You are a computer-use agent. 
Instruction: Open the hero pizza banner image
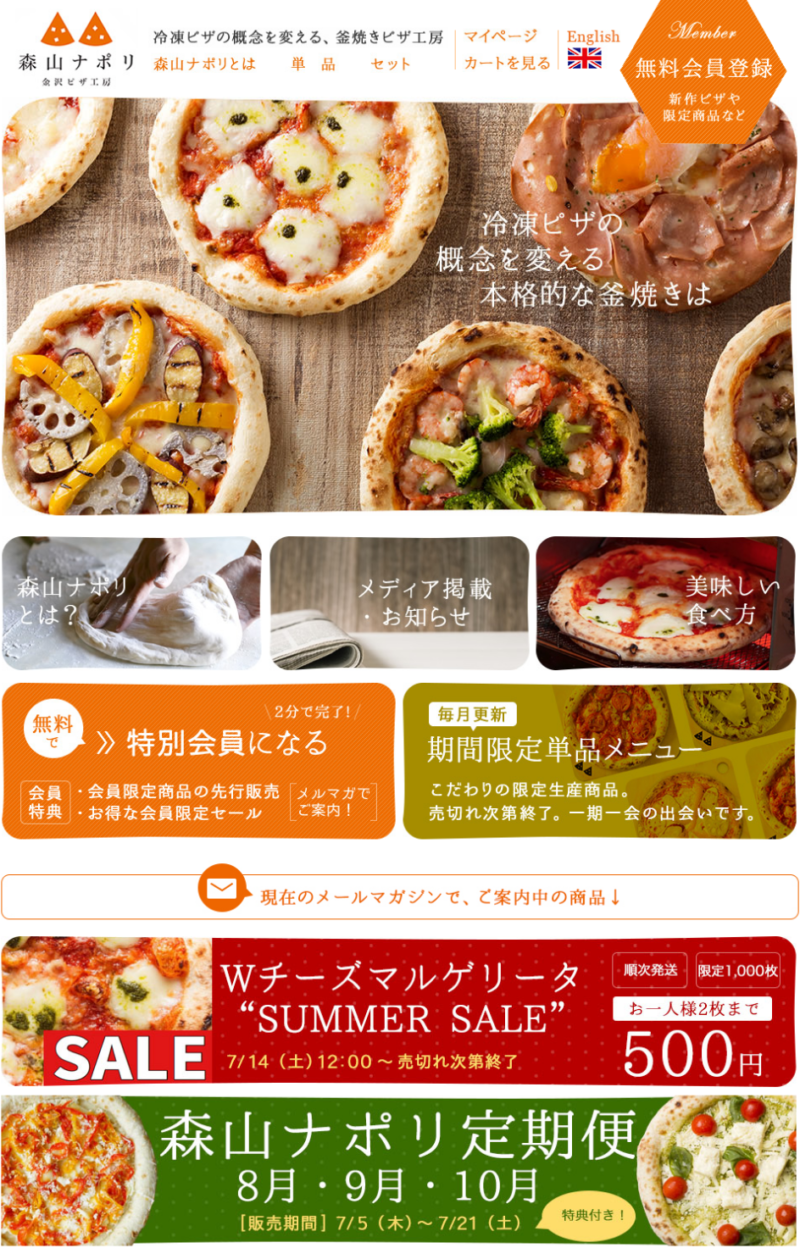(x=399, y=305)
